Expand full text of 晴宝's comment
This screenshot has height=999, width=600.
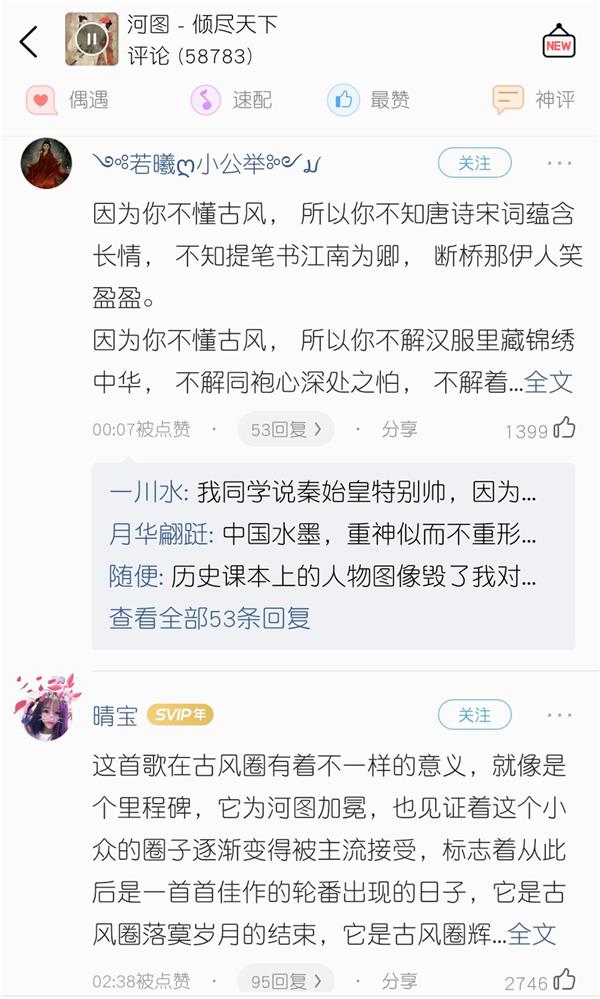click(x=531, y=934)
